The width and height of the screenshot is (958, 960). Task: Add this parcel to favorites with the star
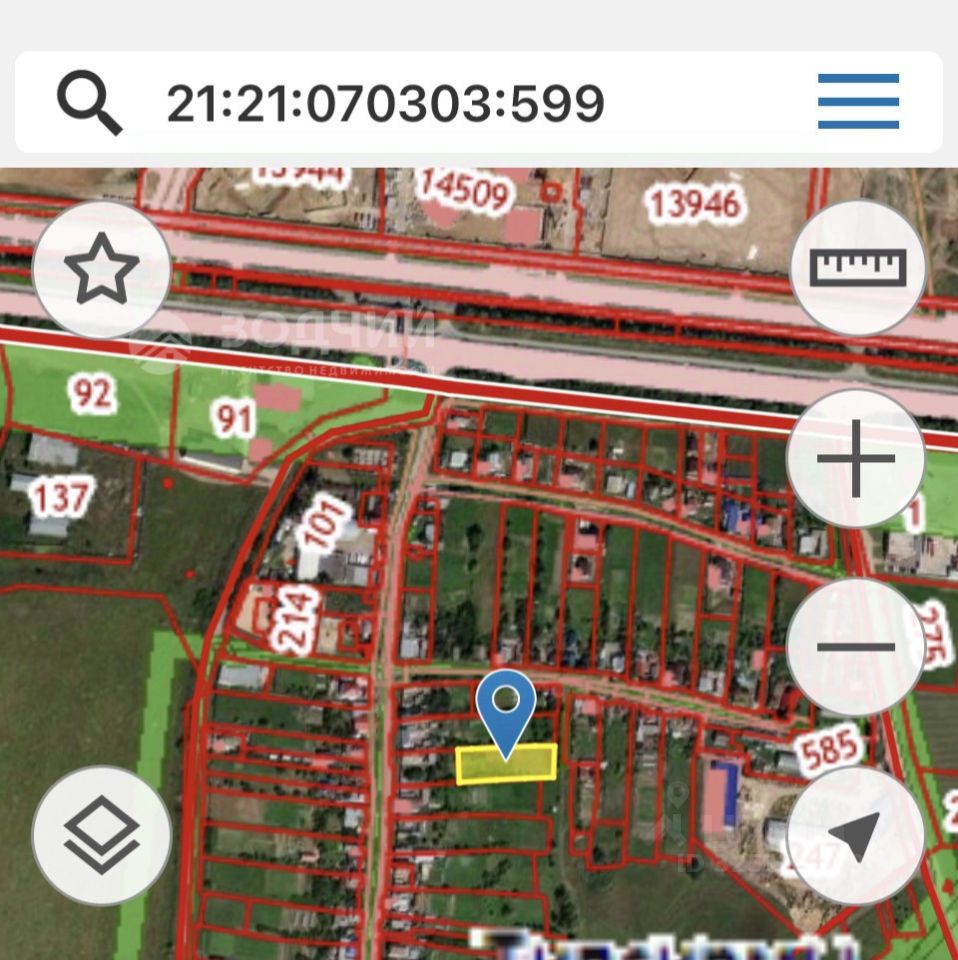[101, 270]
